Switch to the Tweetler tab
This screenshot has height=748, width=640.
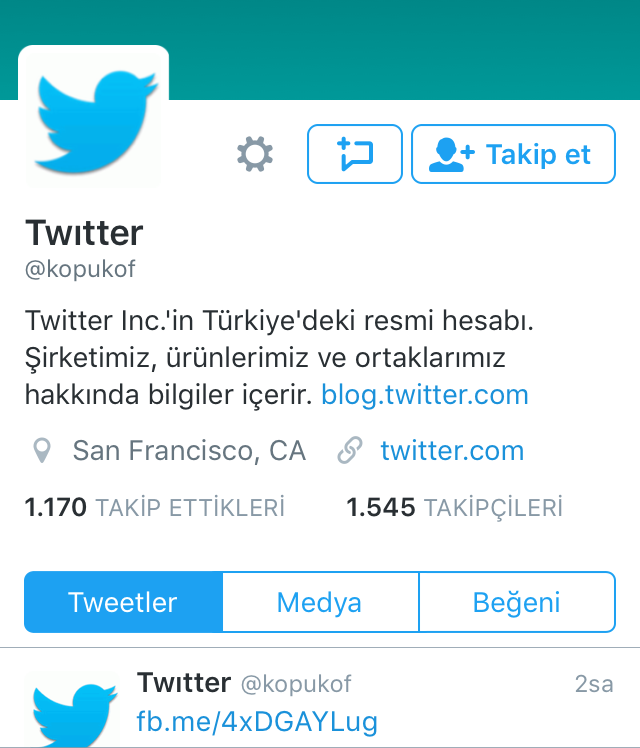click(123, 602)
